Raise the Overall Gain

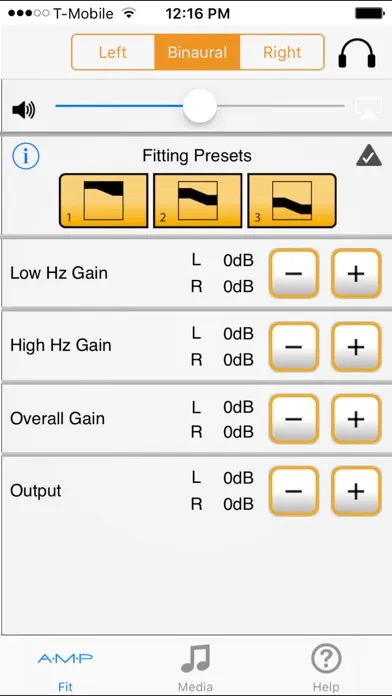pos(356,419)
